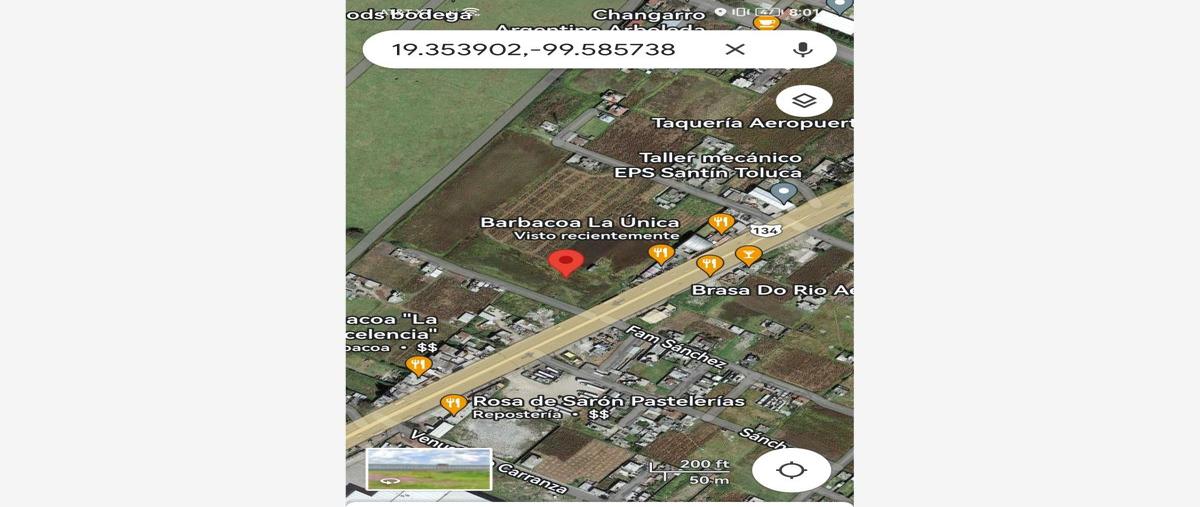
Task: Open Brasa Do Rio restaurant marker
Action: [710, 265]
